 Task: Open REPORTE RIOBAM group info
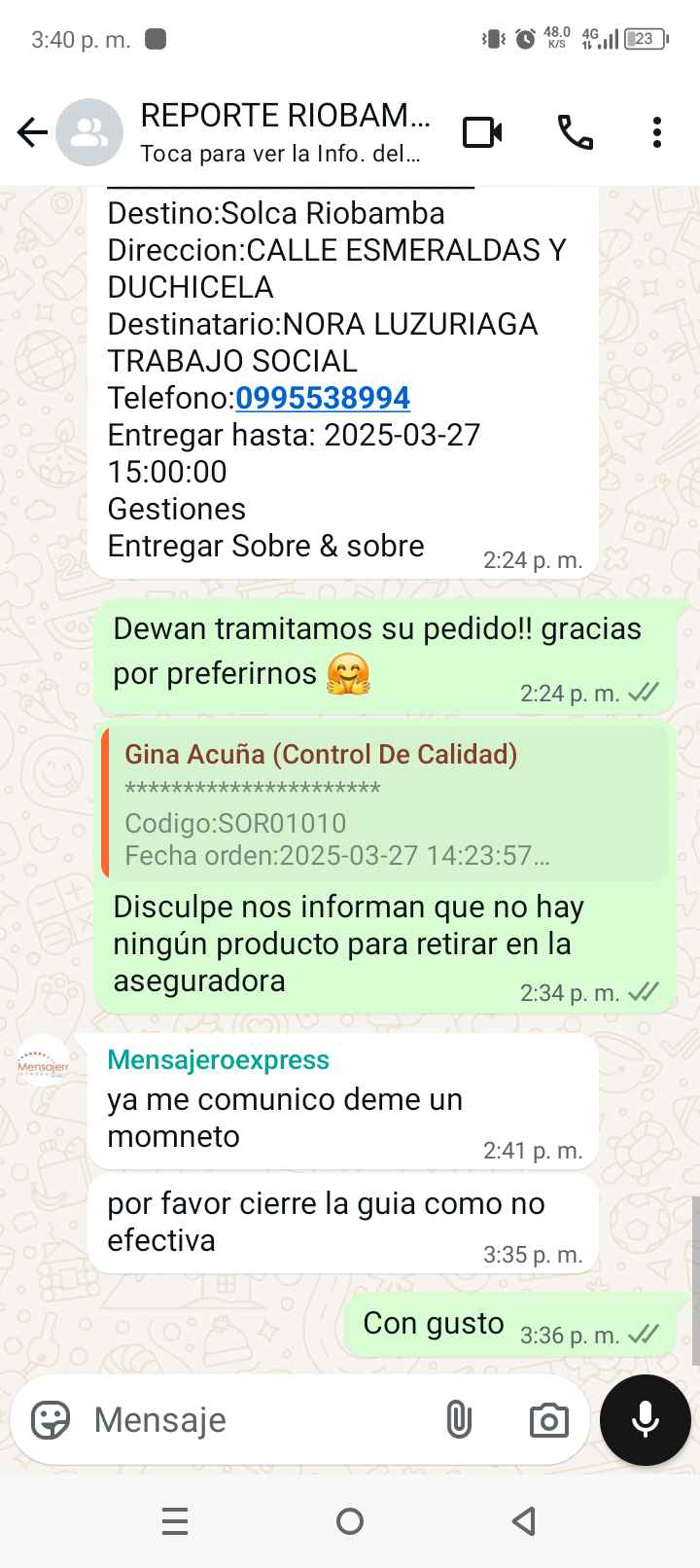[x=284, y=132]
